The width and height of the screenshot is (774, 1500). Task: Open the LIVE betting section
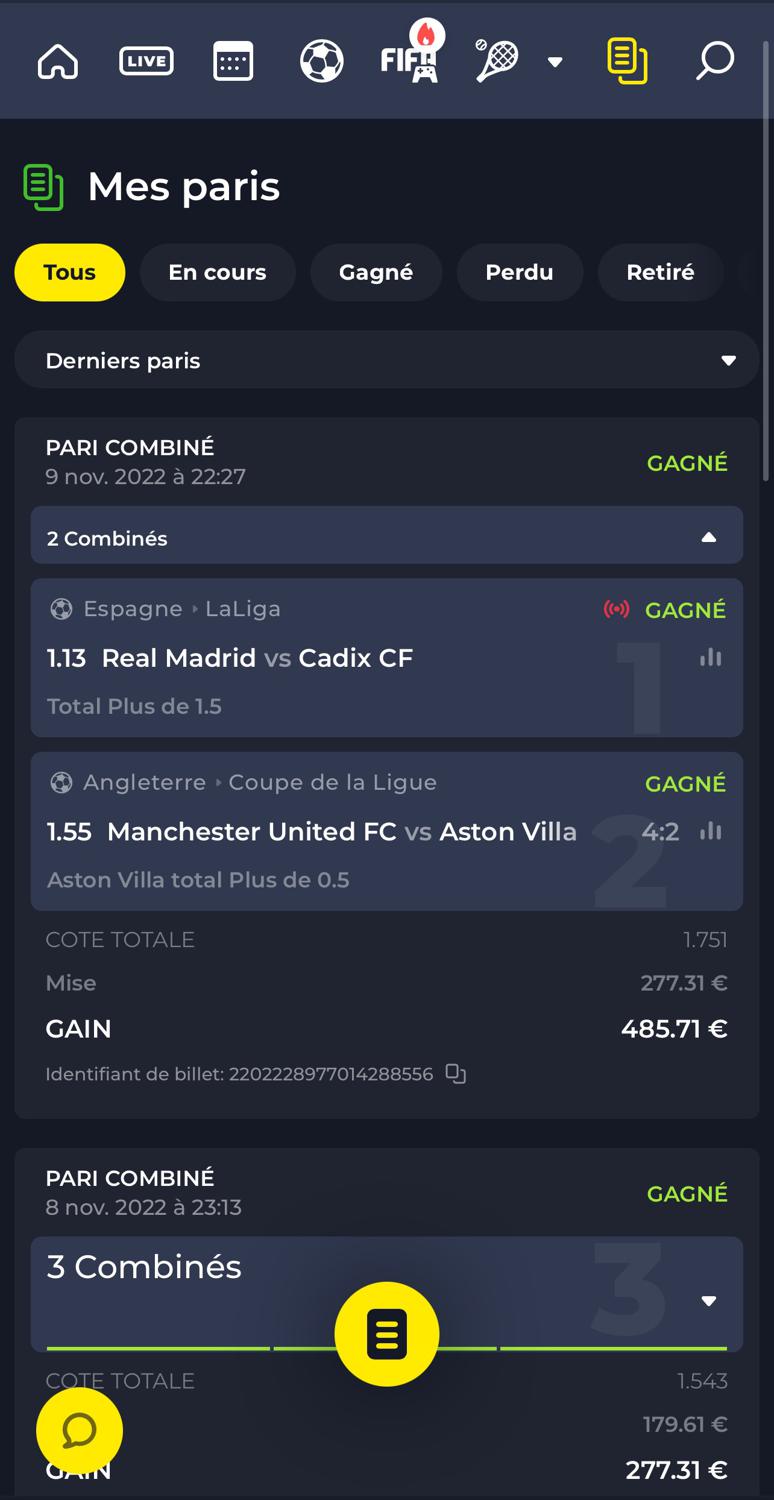coord(146,61)
